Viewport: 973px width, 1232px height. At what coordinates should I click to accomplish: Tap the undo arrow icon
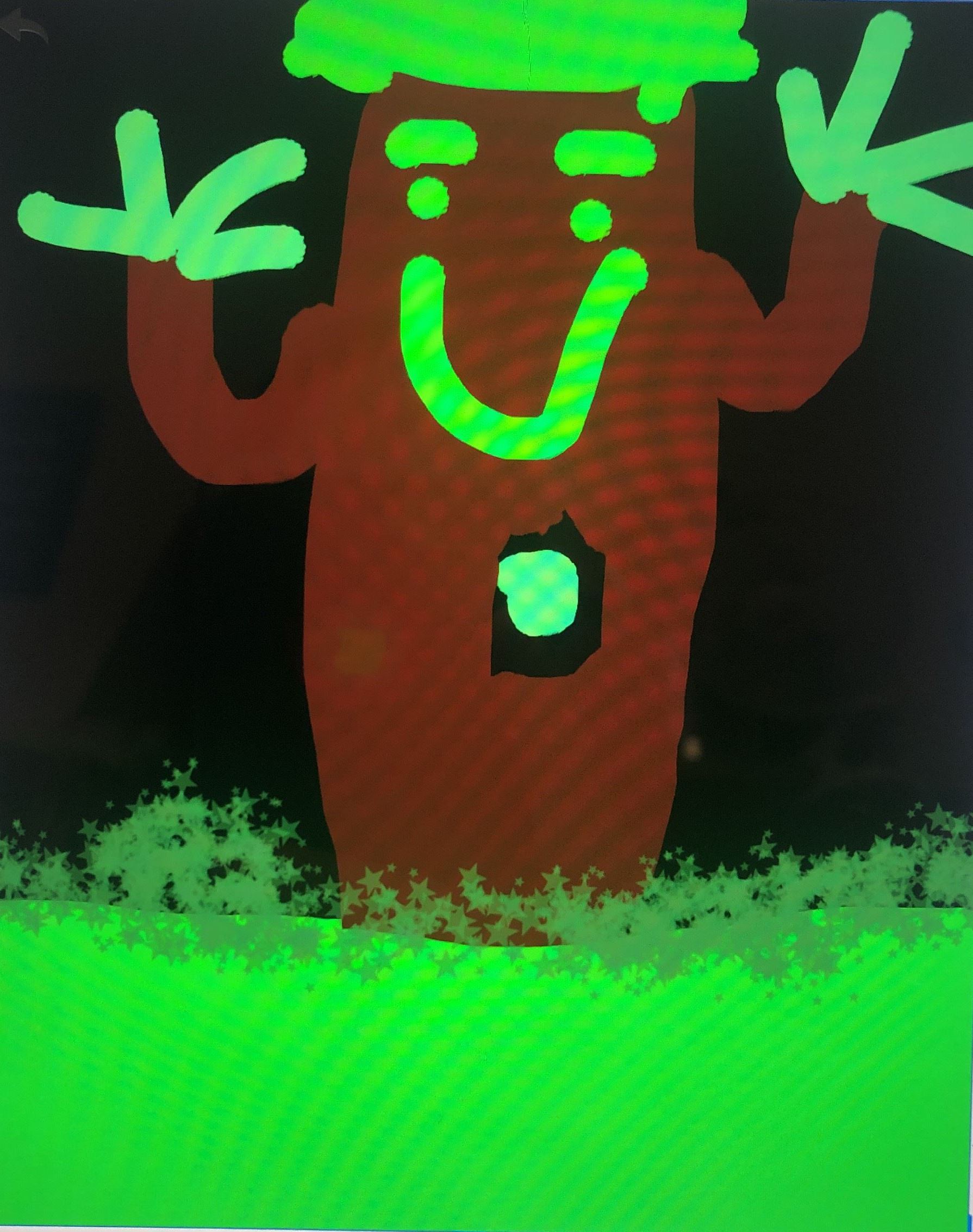click(x=26, y=31)
